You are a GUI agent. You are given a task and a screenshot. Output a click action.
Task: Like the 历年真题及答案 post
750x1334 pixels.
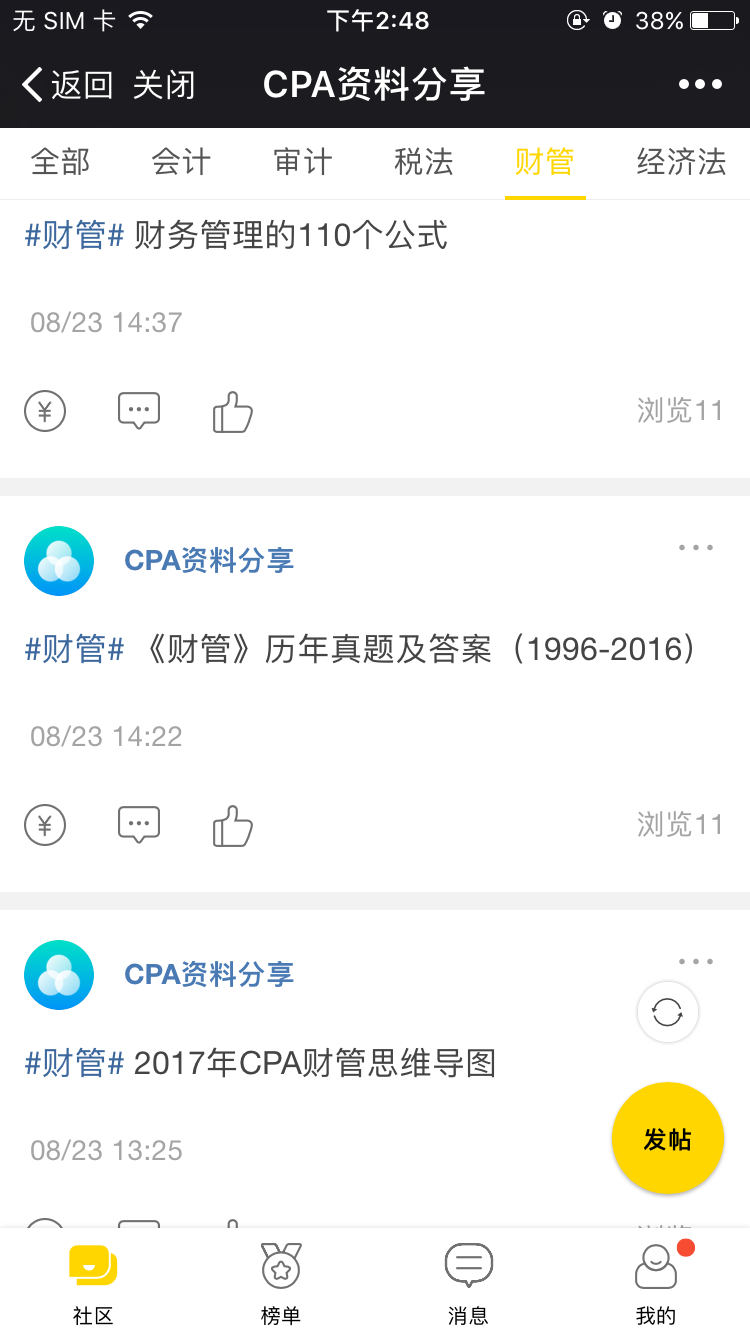coord(232,825)
